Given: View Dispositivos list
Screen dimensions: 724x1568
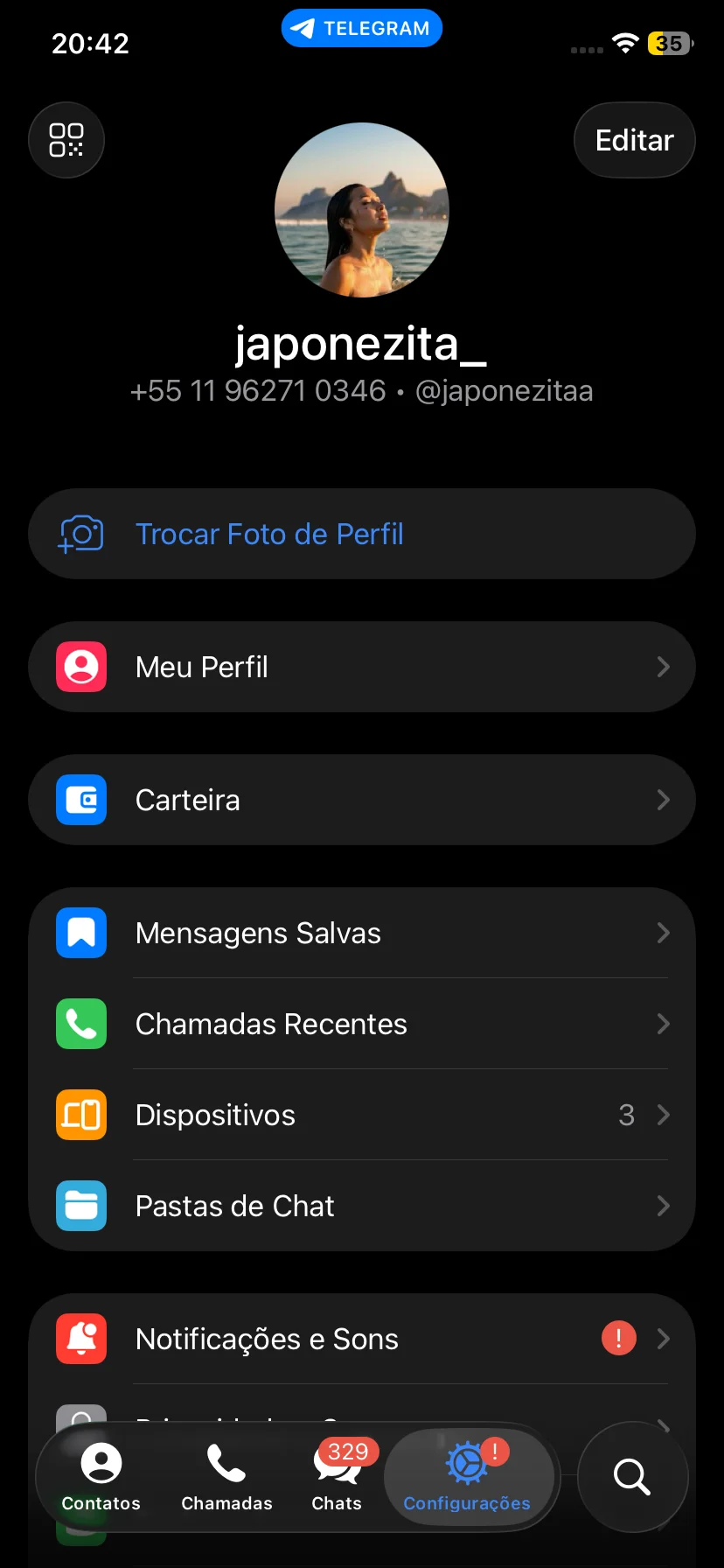Looking at the screenshot, I should coord(362,1115).
